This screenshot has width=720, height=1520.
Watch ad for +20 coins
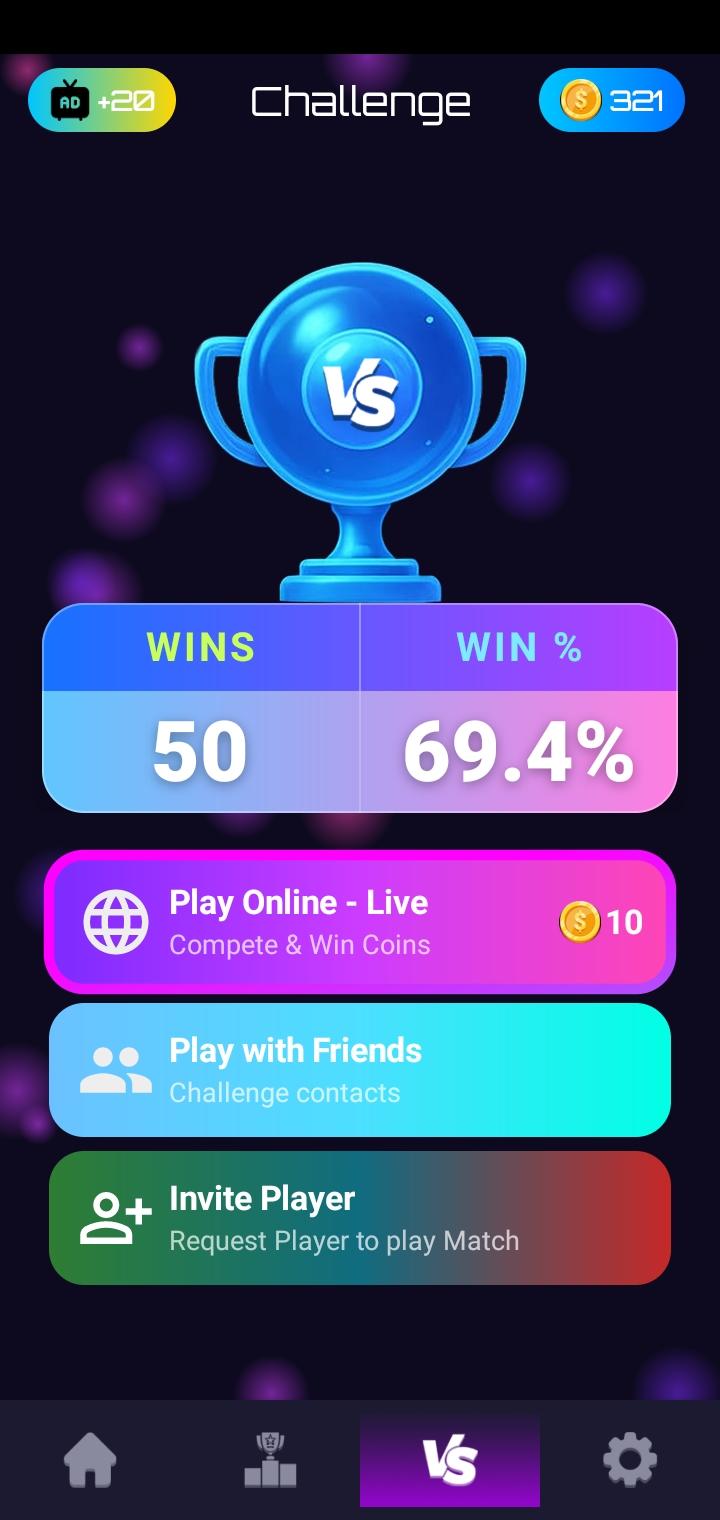click(x=102, y=101)
